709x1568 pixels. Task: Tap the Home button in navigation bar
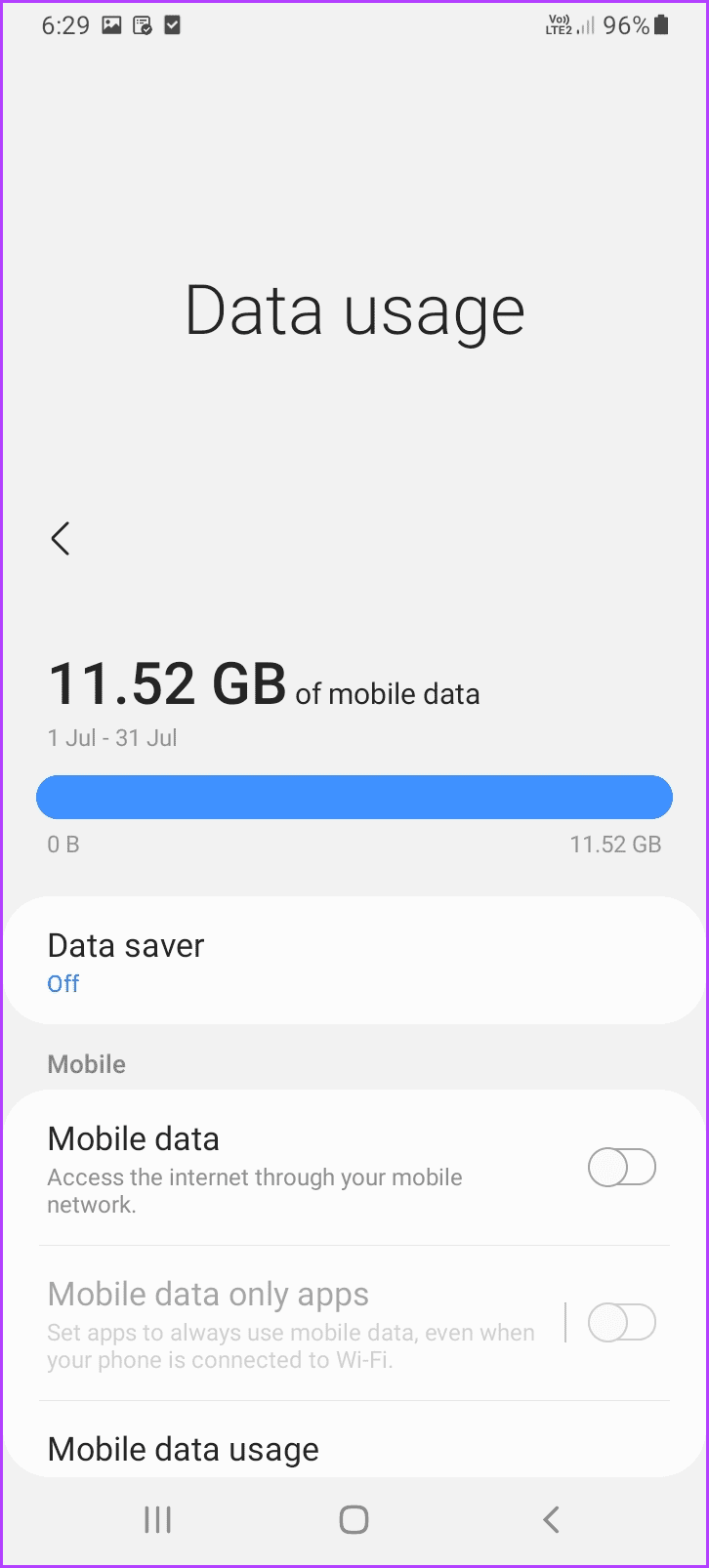coord(354,1519)
